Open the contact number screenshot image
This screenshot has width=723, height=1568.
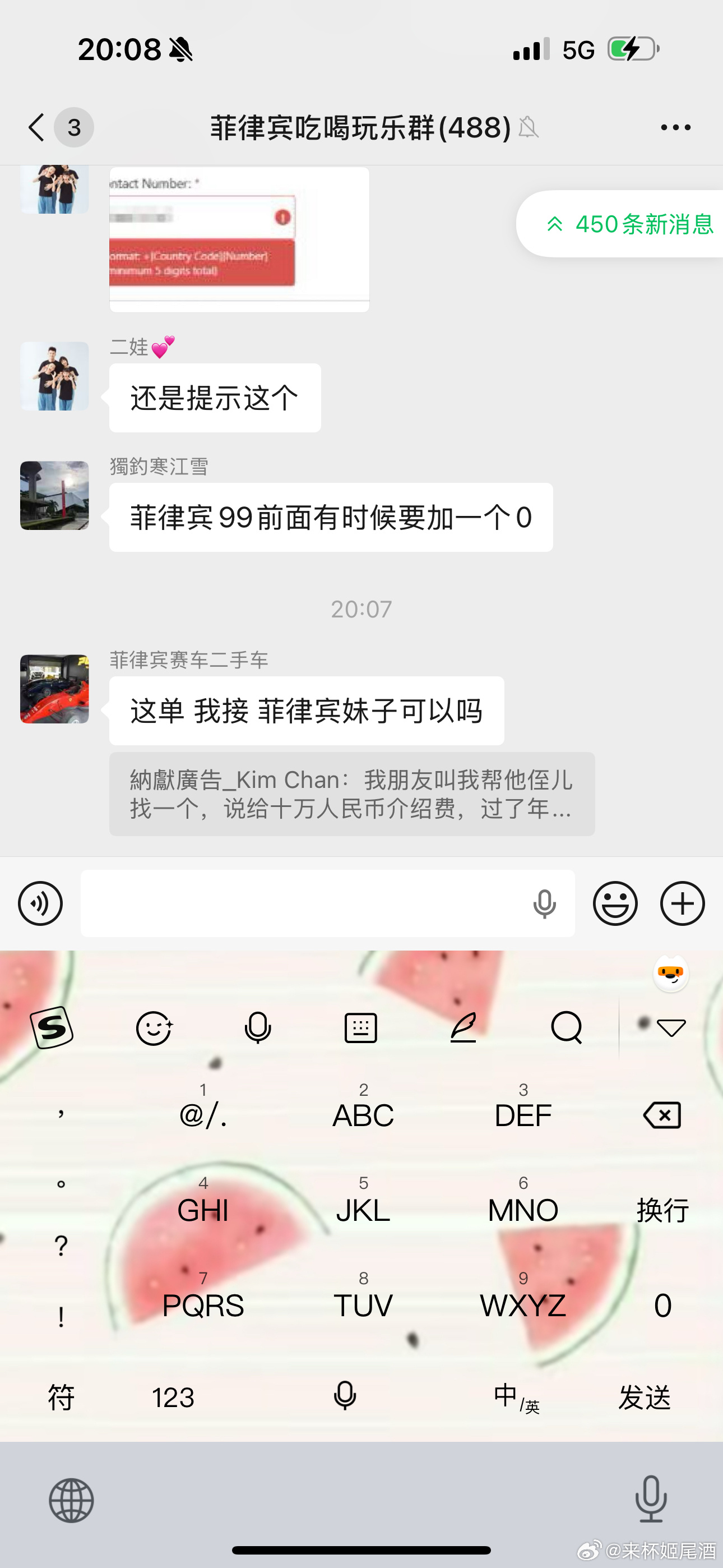coord(239,238)
